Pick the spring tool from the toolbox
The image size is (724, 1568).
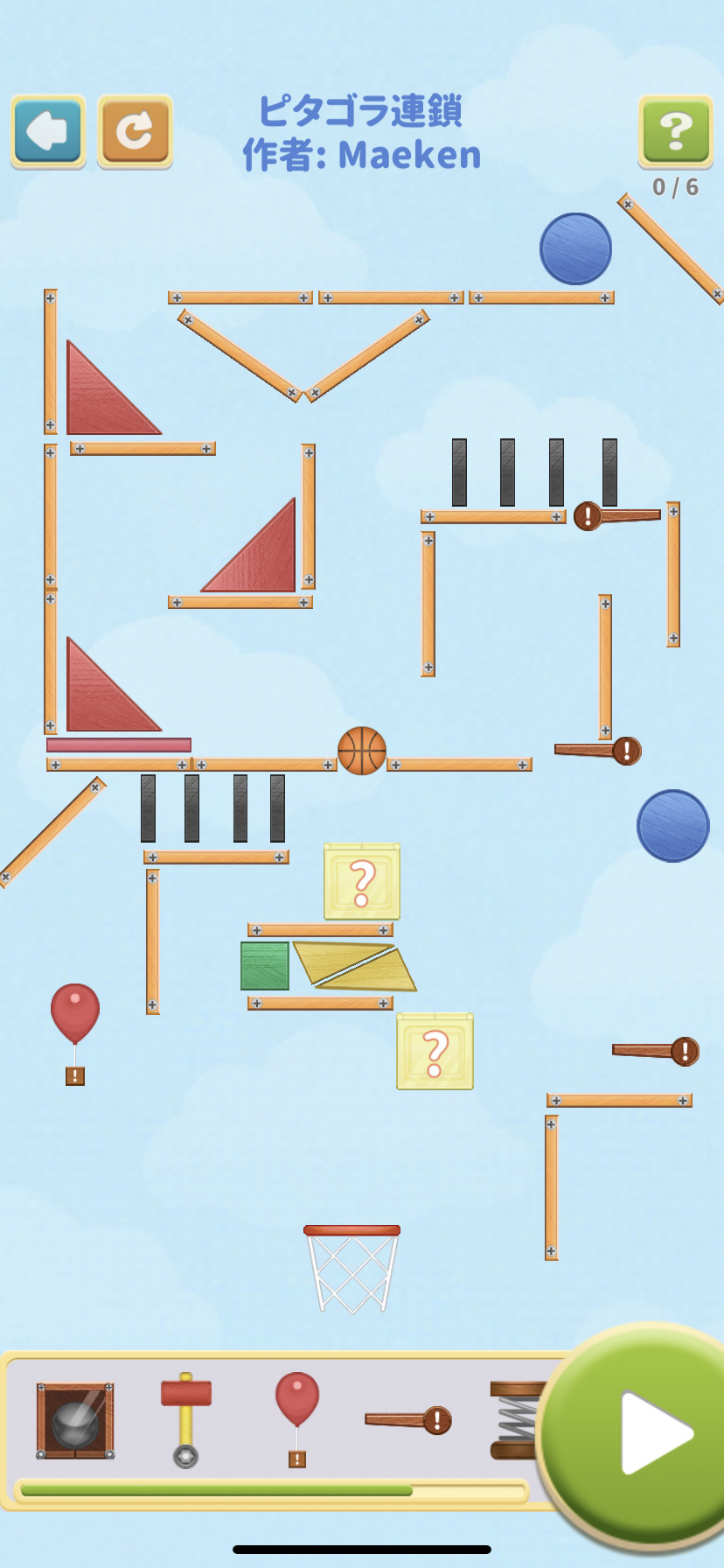coord(514,1419)
